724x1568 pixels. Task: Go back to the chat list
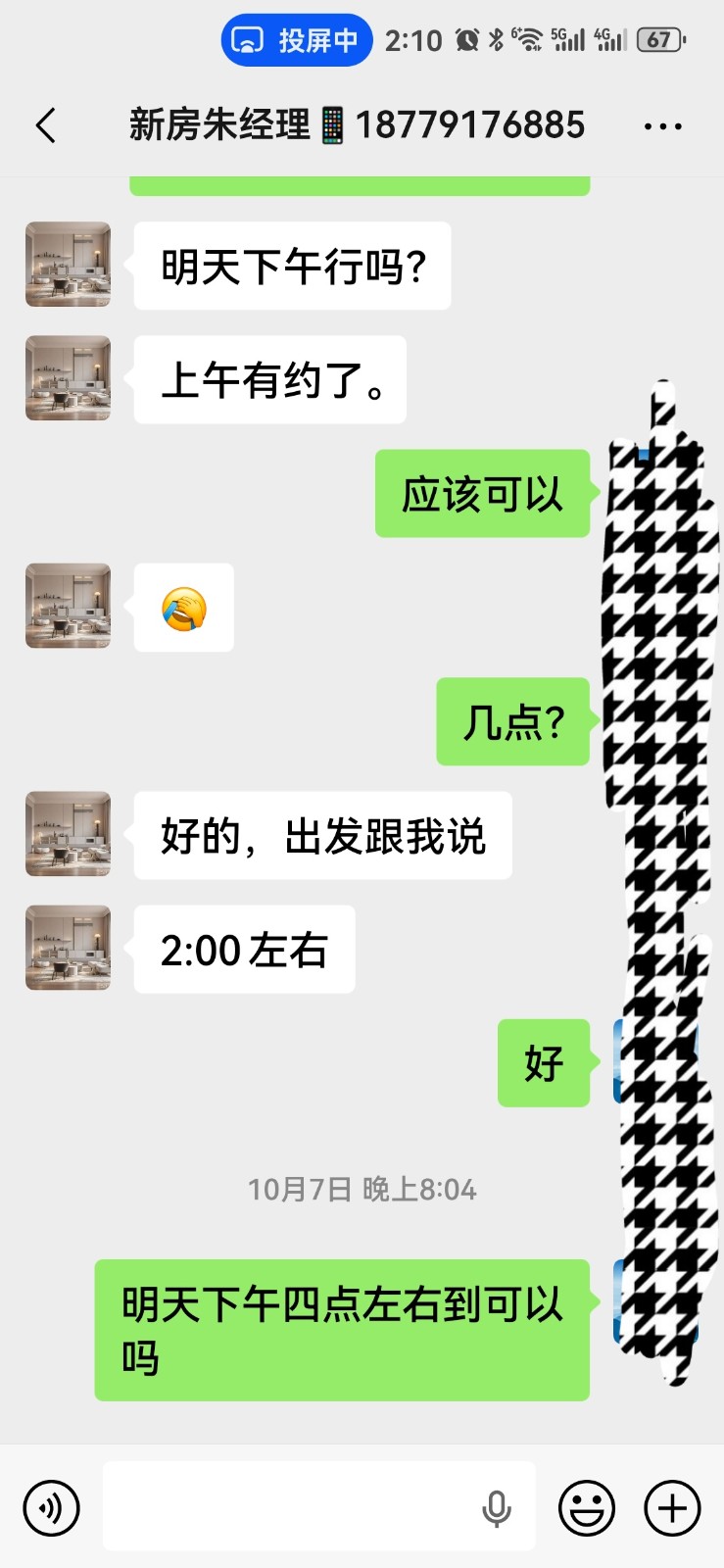pyautogui.click(x=45, y=125)
